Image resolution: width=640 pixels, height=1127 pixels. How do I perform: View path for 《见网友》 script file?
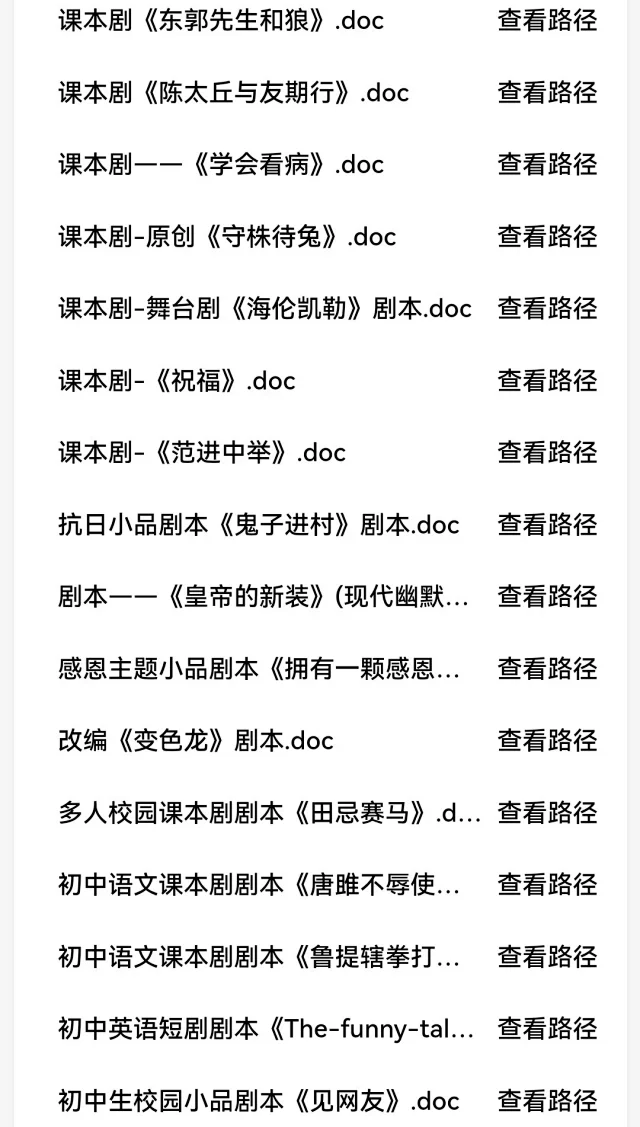tap(547, 1100)
